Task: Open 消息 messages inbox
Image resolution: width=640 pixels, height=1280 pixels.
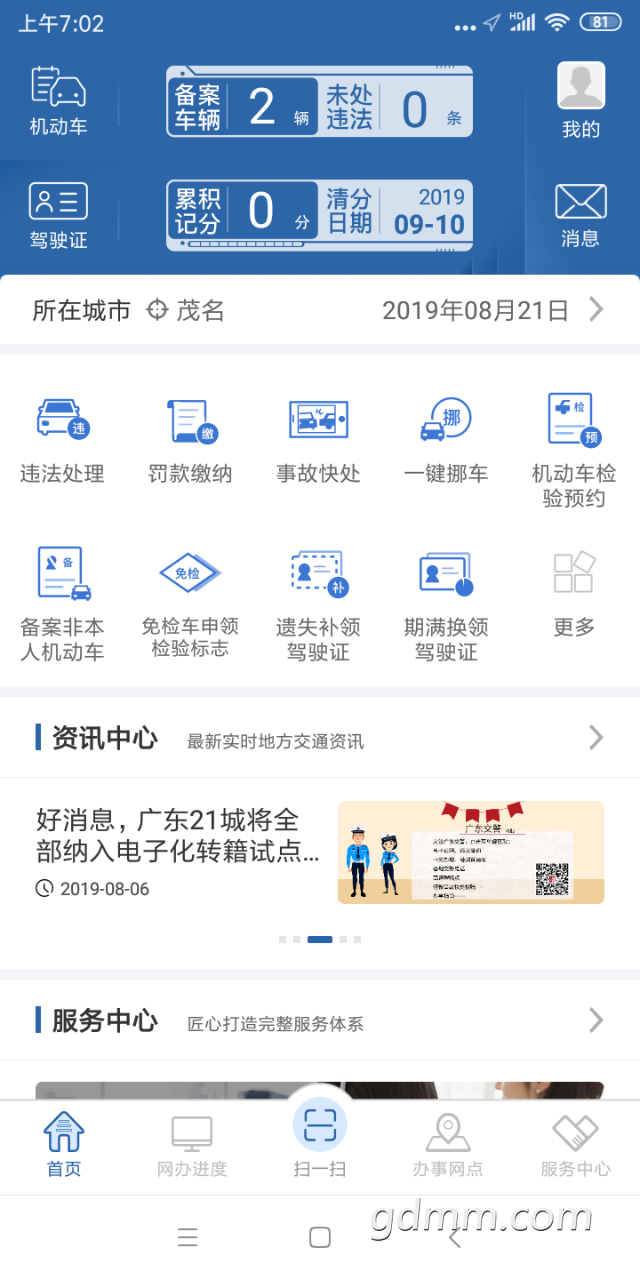Action: (x=580, y=214)
